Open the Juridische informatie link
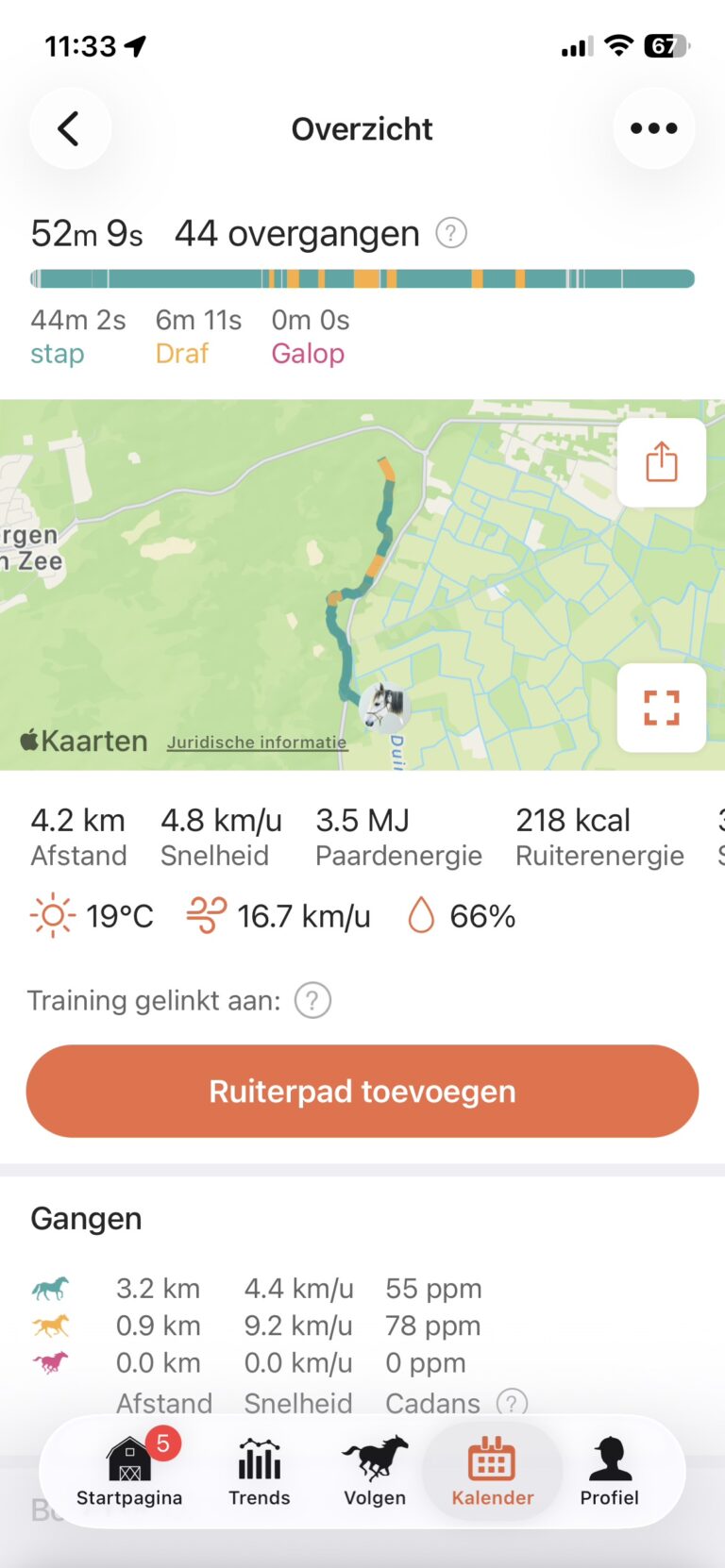The width and height of the screenshot is (725, 1568). 257,742
